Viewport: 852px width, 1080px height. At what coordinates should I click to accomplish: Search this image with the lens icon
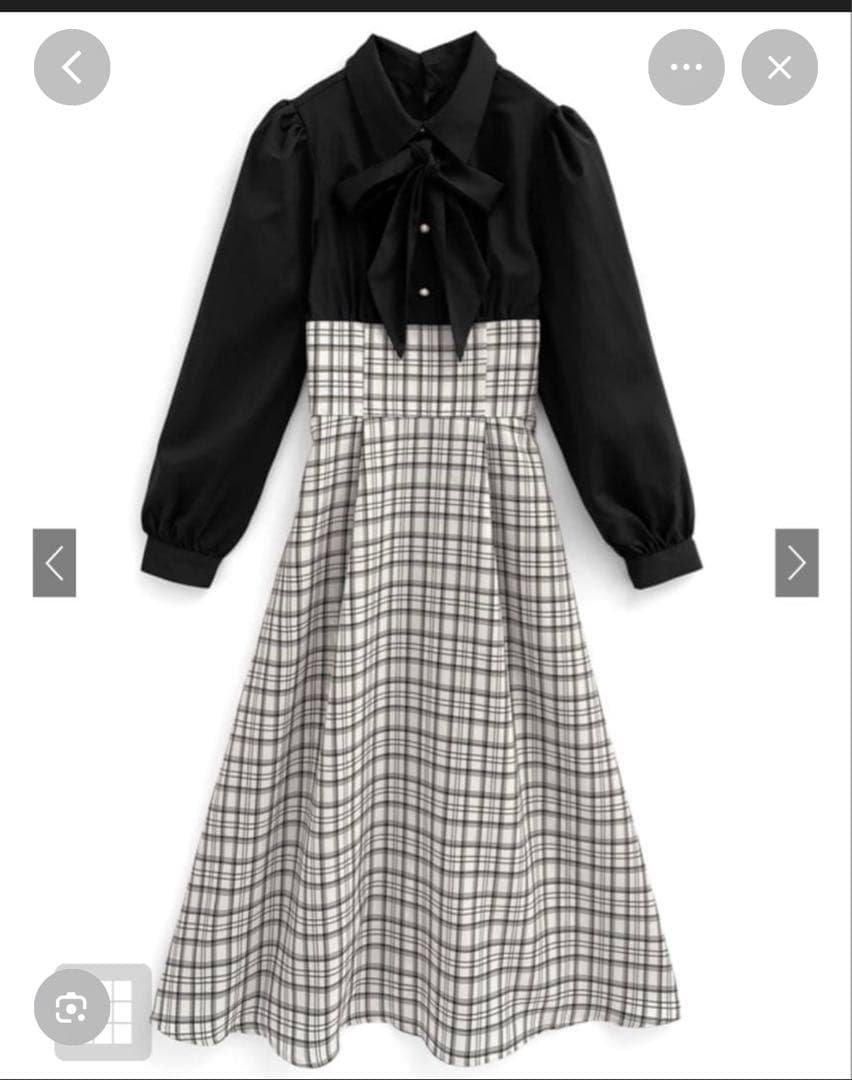point(72,1007)
